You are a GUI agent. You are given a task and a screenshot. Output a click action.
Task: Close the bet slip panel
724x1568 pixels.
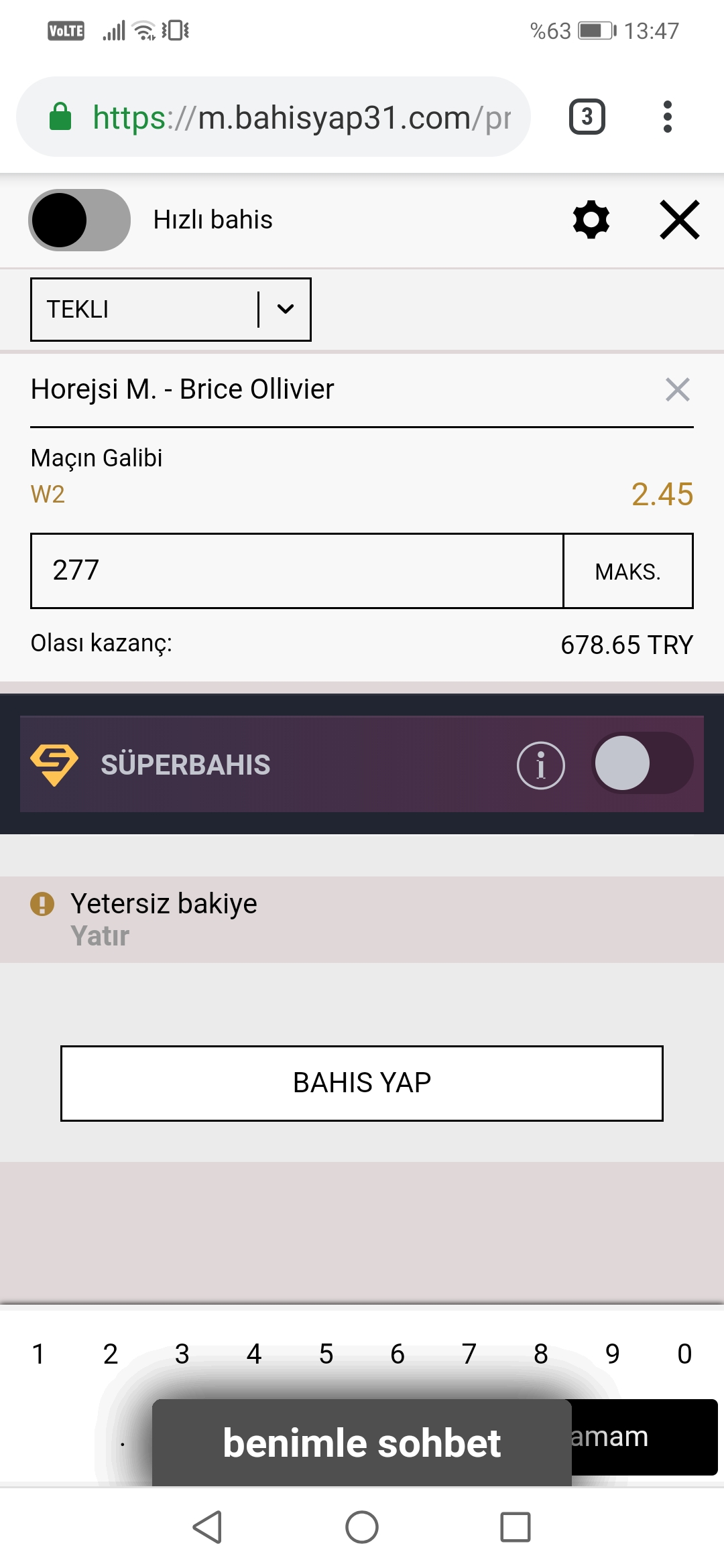point(680,220)
